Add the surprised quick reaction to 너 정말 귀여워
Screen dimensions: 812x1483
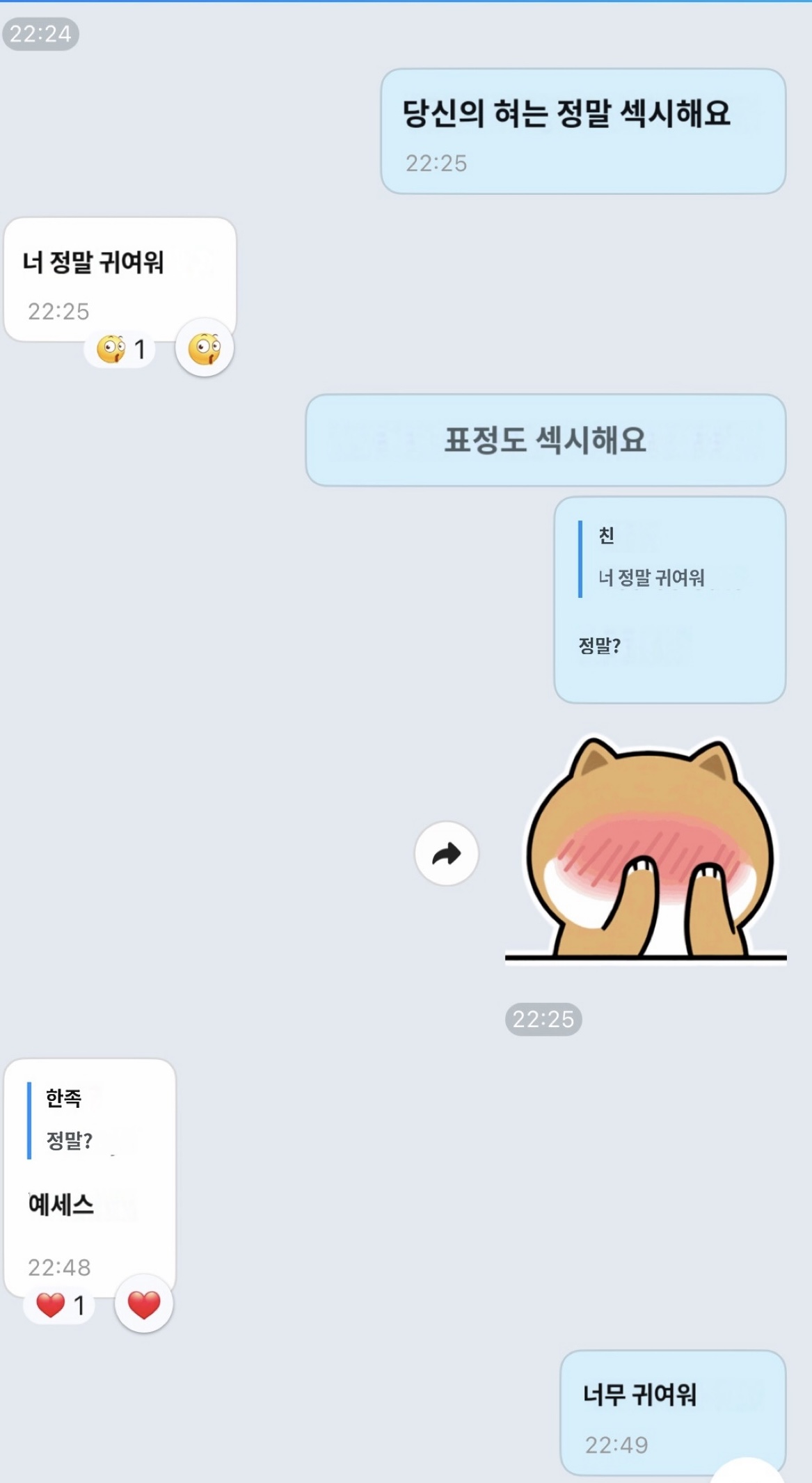(x=204, y=348)
